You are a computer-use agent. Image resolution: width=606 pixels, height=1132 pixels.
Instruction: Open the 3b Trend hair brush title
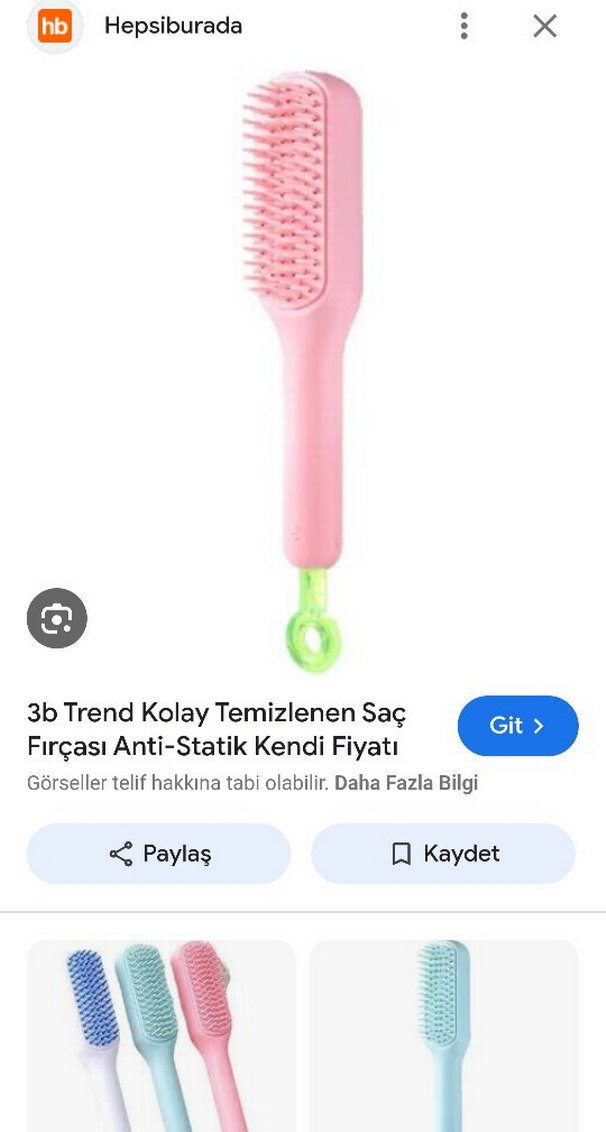[216, 730]
